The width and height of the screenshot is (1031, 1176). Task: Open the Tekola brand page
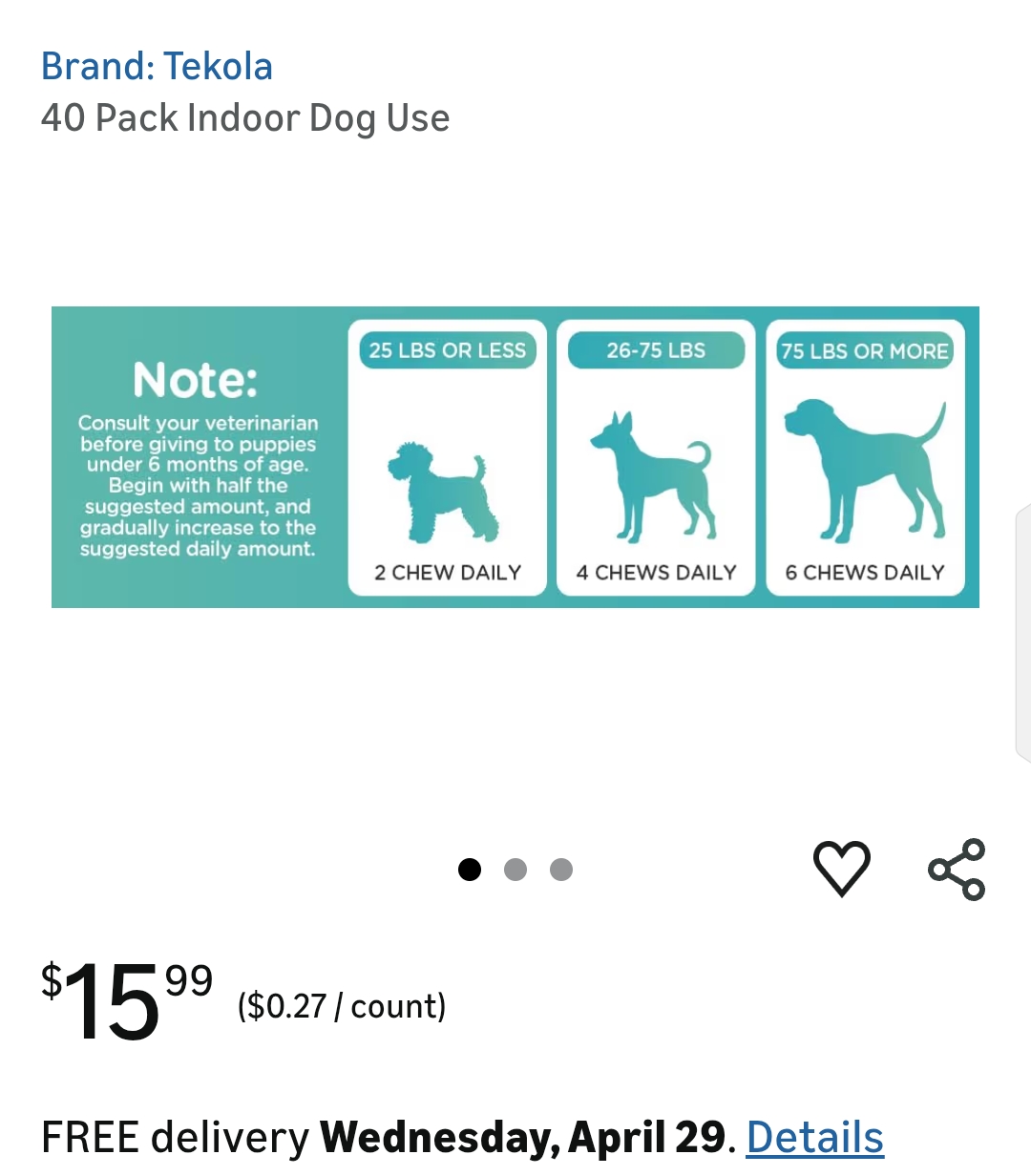156,65
